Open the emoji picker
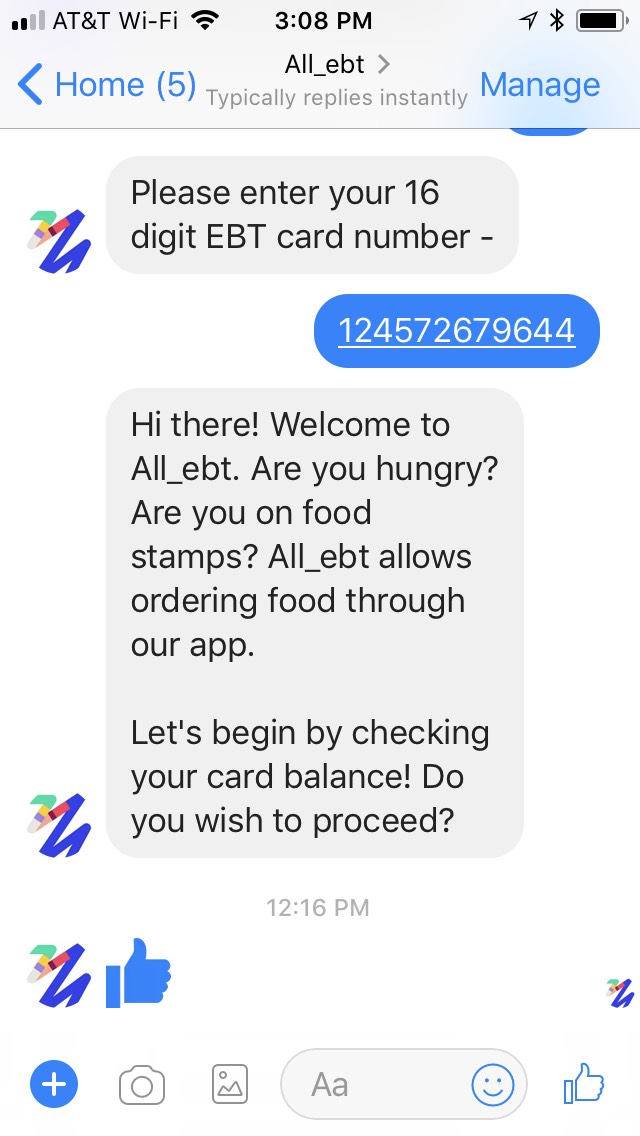The height and width of the screenshot is (1136, 640). coord(493,1084)
